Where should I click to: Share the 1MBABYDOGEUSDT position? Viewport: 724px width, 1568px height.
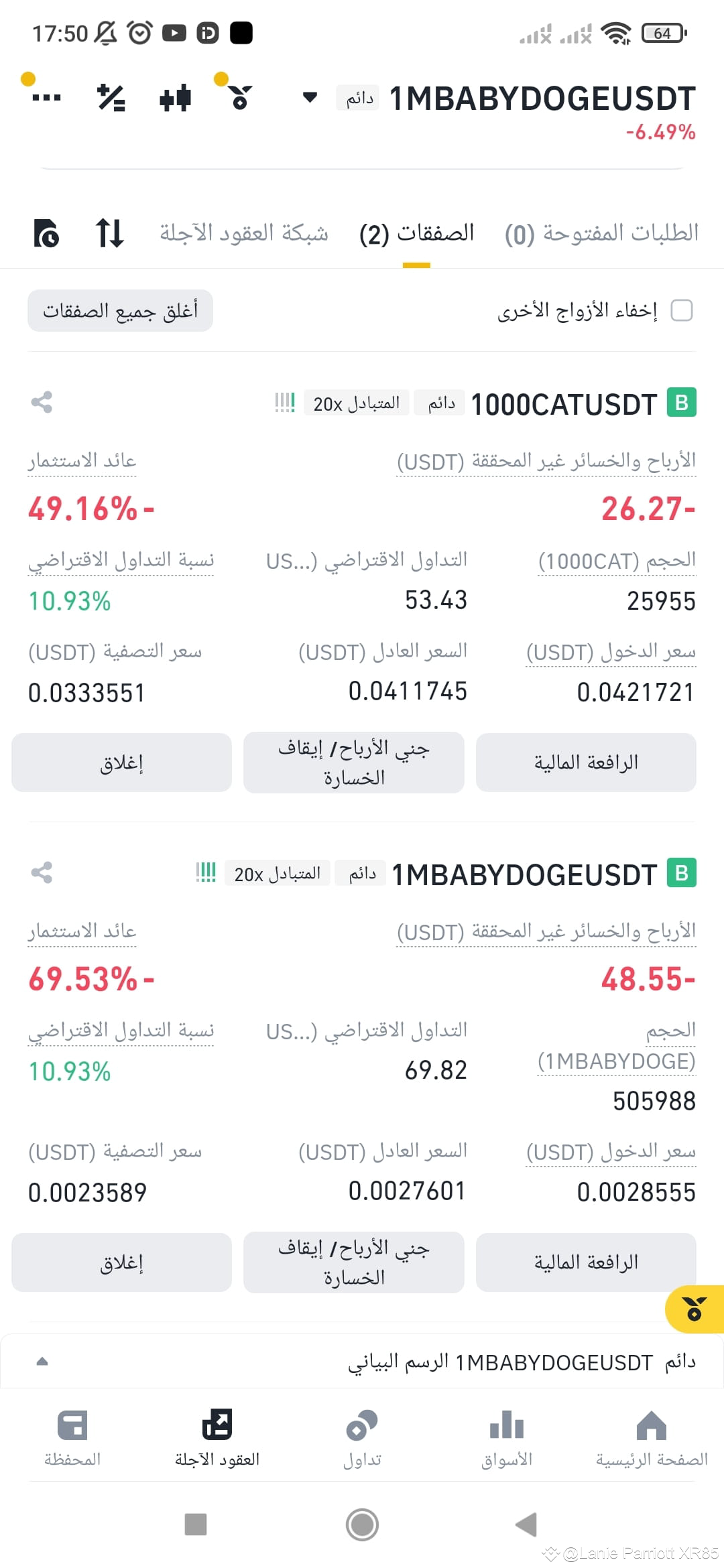click(x=42, y=872)
